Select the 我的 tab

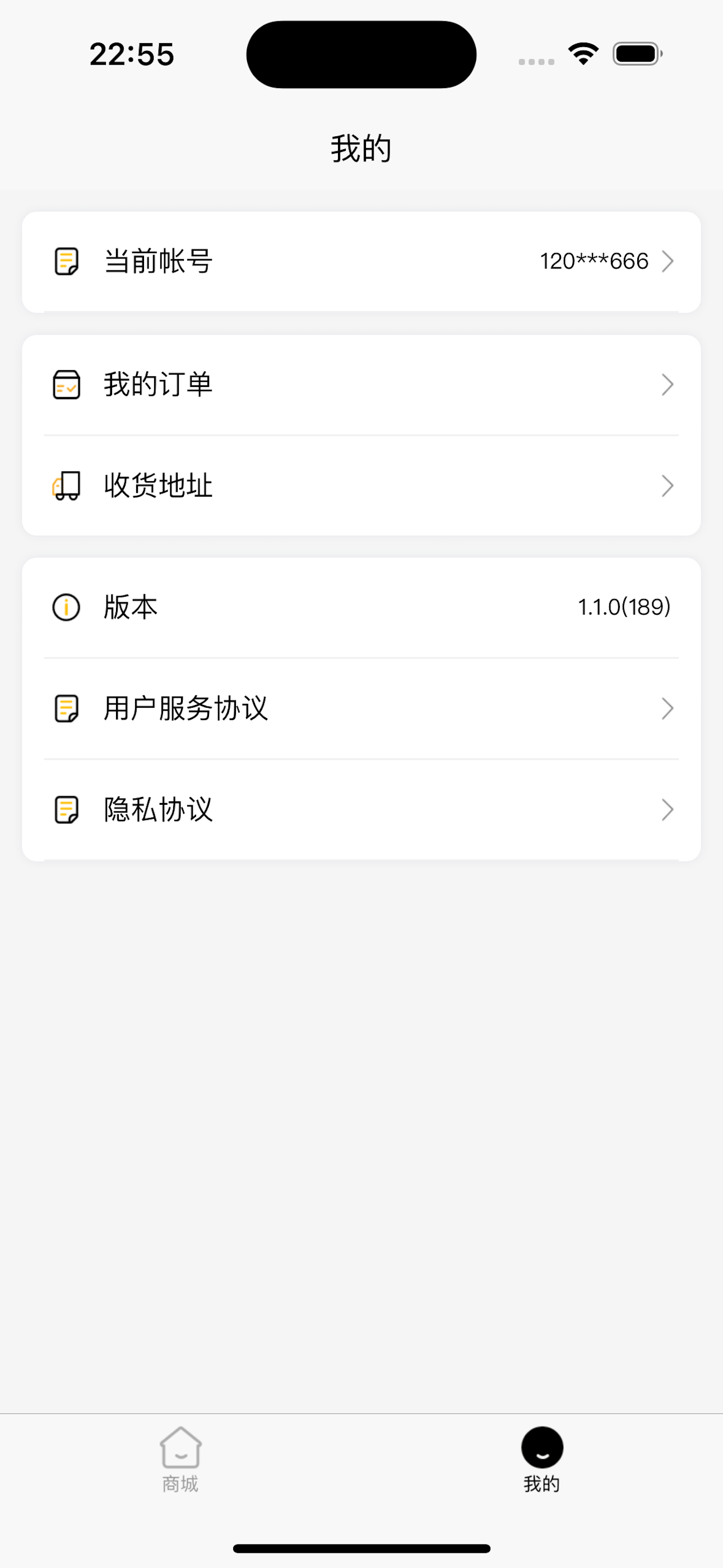pos(541,1460)
